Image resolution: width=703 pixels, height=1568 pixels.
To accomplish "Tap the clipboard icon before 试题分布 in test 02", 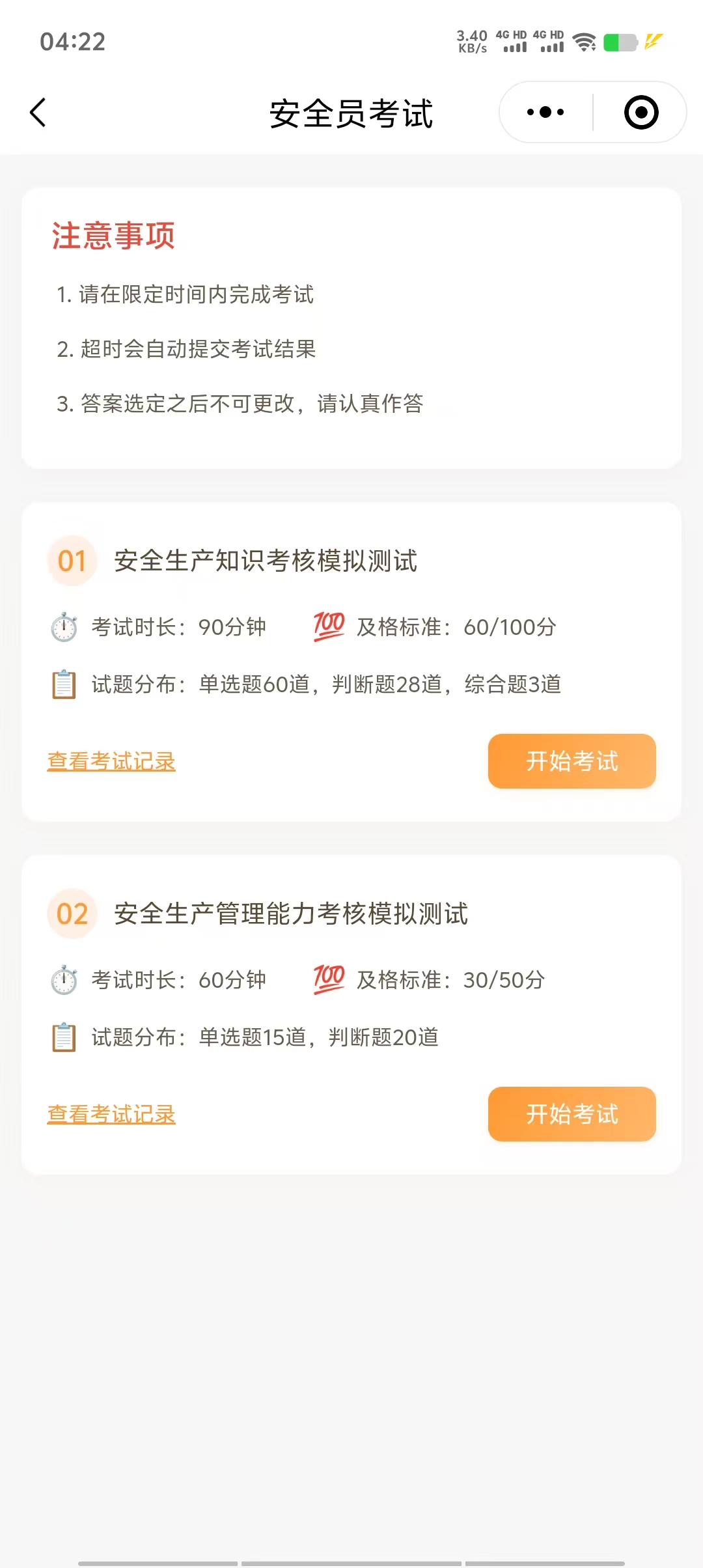I will point(62,1038).
